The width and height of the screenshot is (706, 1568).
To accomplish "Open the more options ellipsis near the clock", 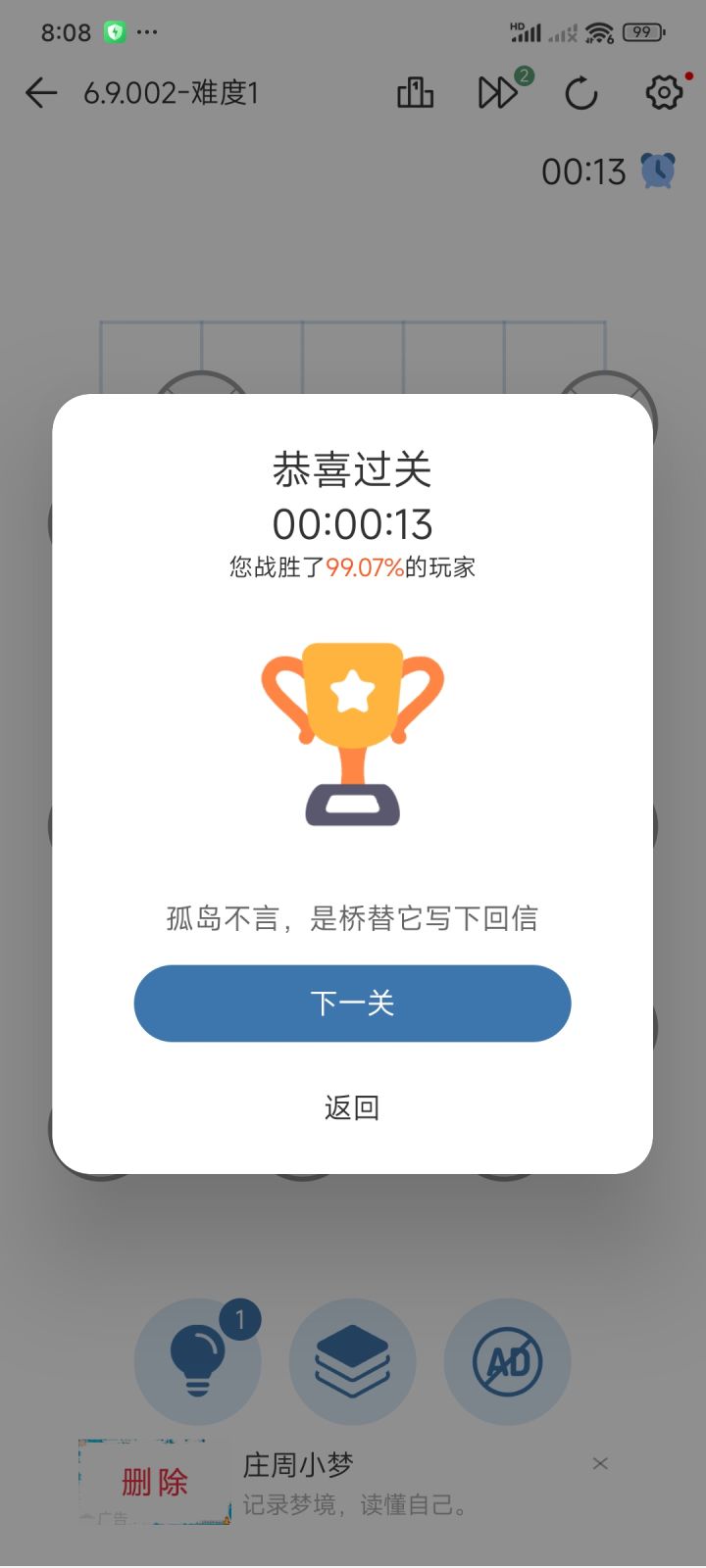I will [149, 32].
